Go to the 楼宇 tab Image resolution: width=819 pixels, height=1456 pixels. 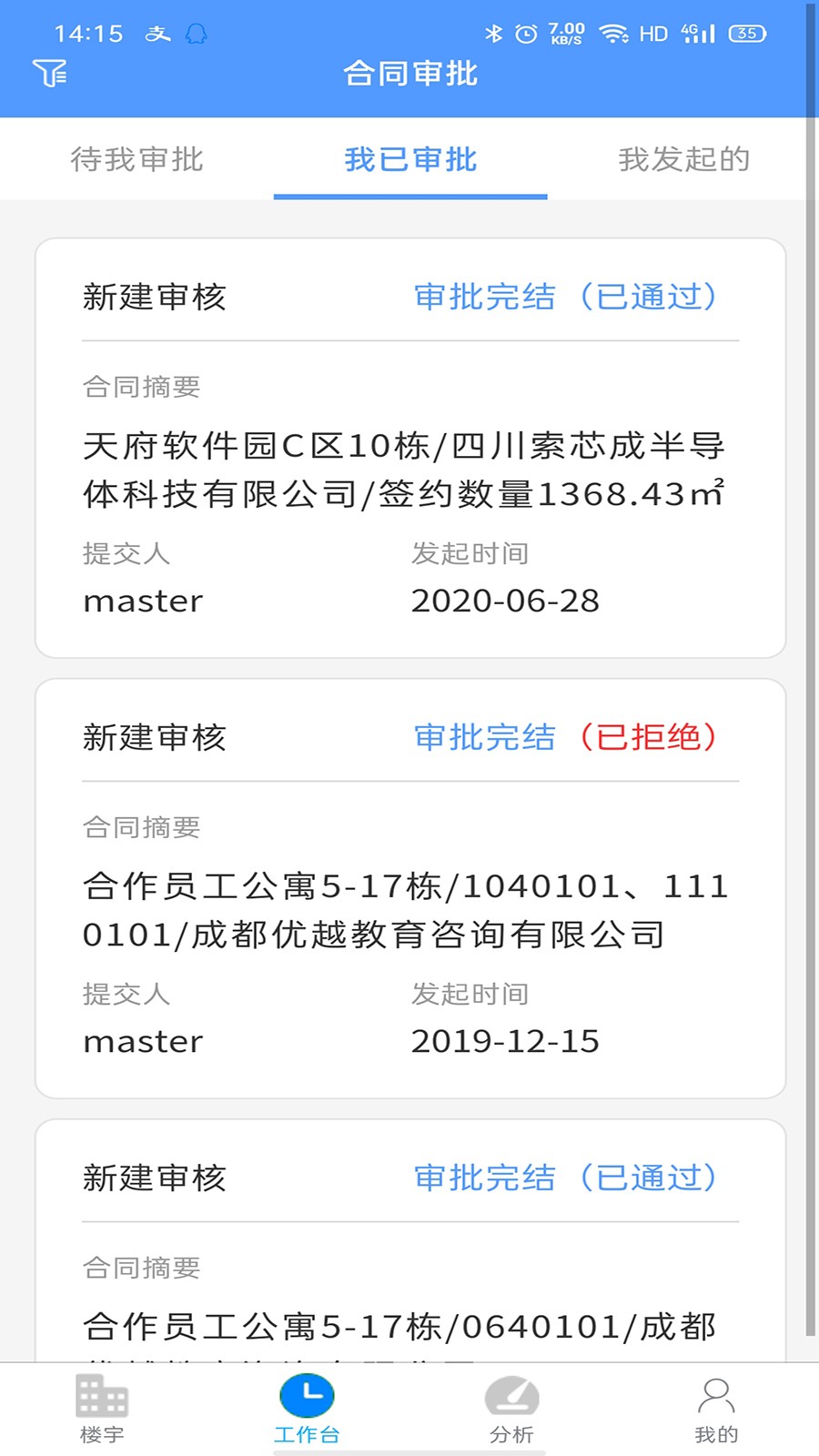102,1409
